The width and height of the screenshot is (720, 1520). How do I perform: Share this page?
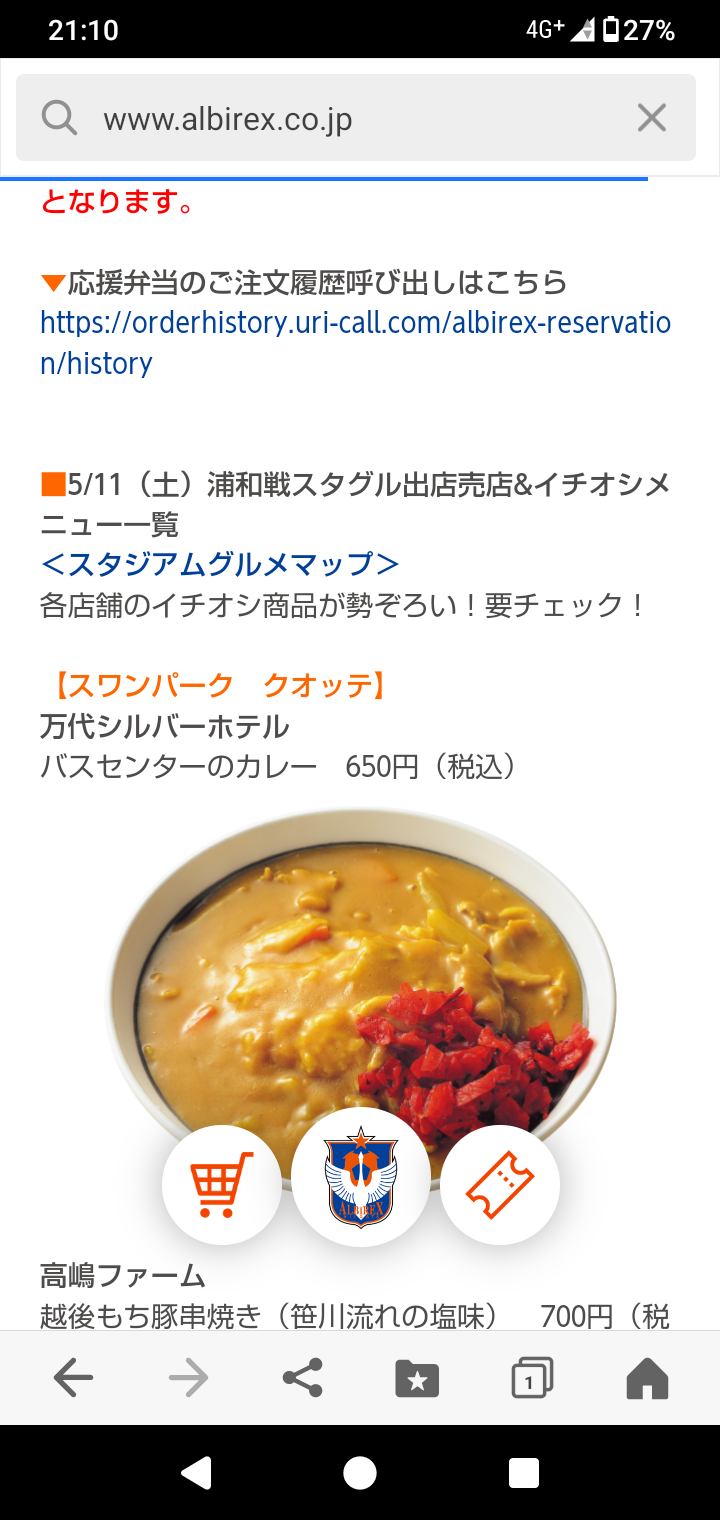pyautogui.click(x=302, y=1379)
